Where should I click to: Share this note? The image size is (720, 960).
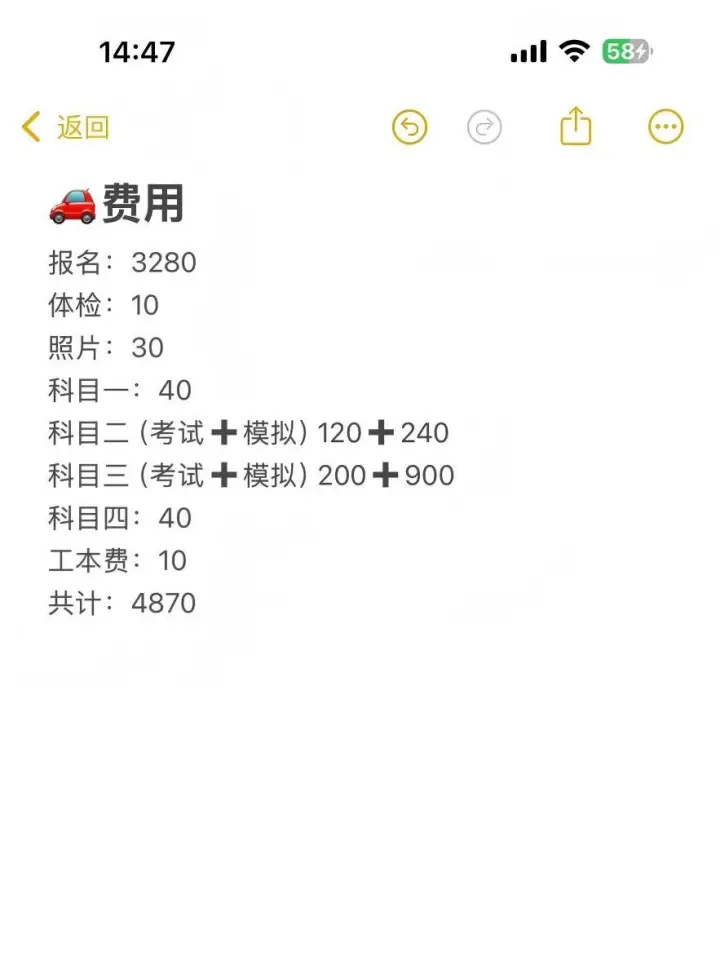click(x=575, y=127)
